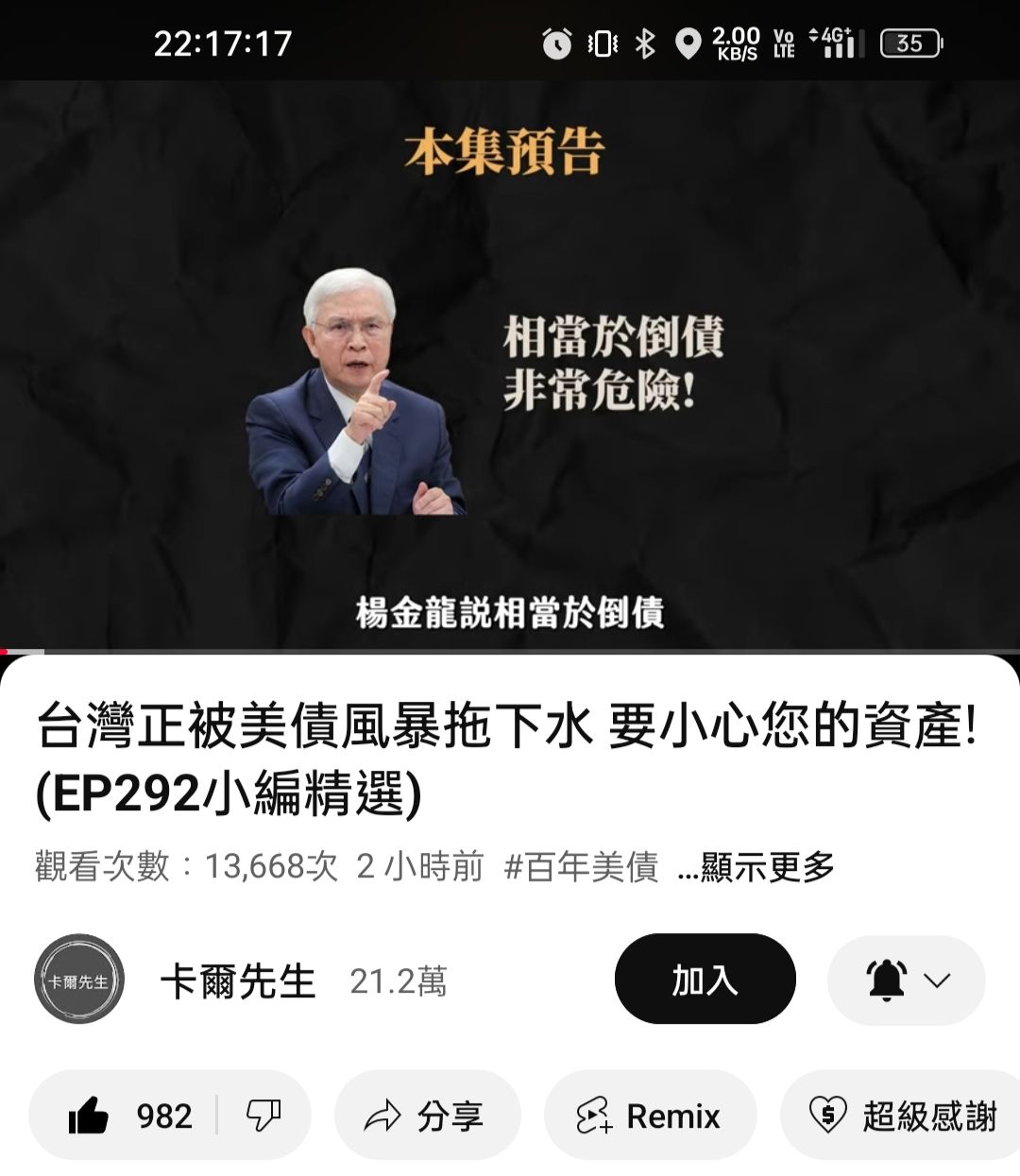Open the #百年美債 hashtag
Image resolution: width=1020 pixels, height=1176 pixels.
pos(582,866)
